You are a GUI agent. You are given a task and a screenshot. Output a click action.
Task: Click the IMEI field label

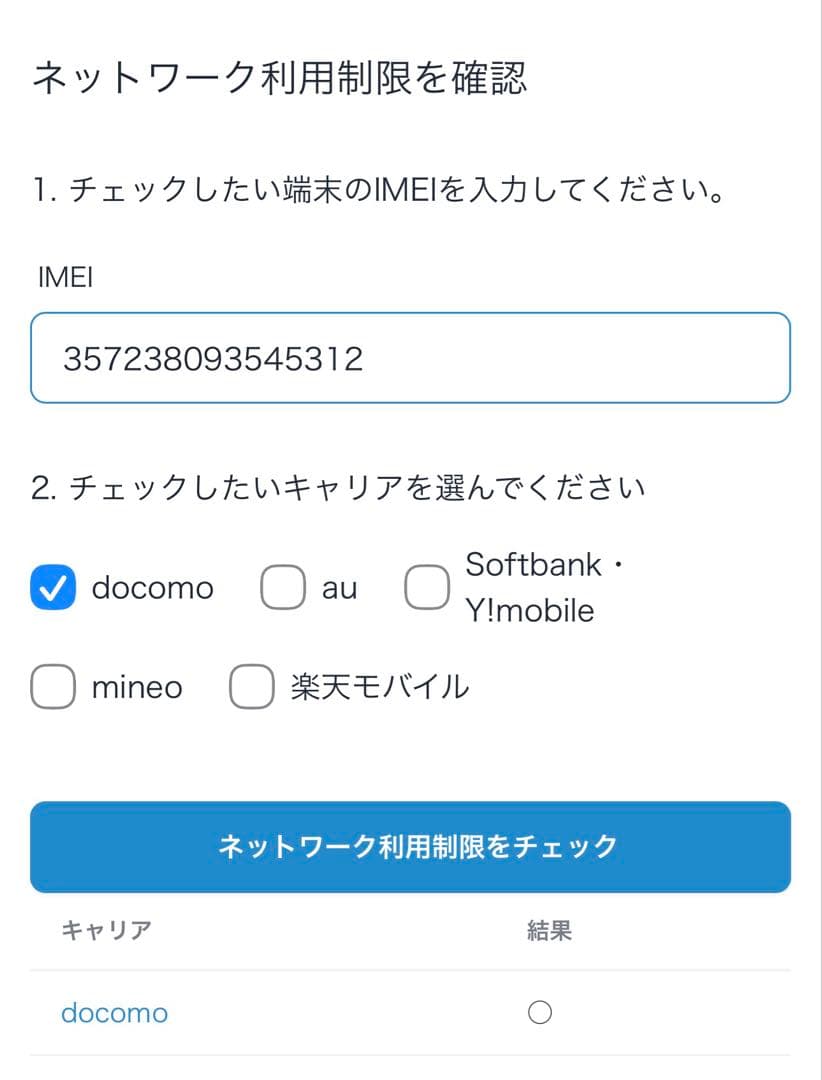tap(66, 277)
